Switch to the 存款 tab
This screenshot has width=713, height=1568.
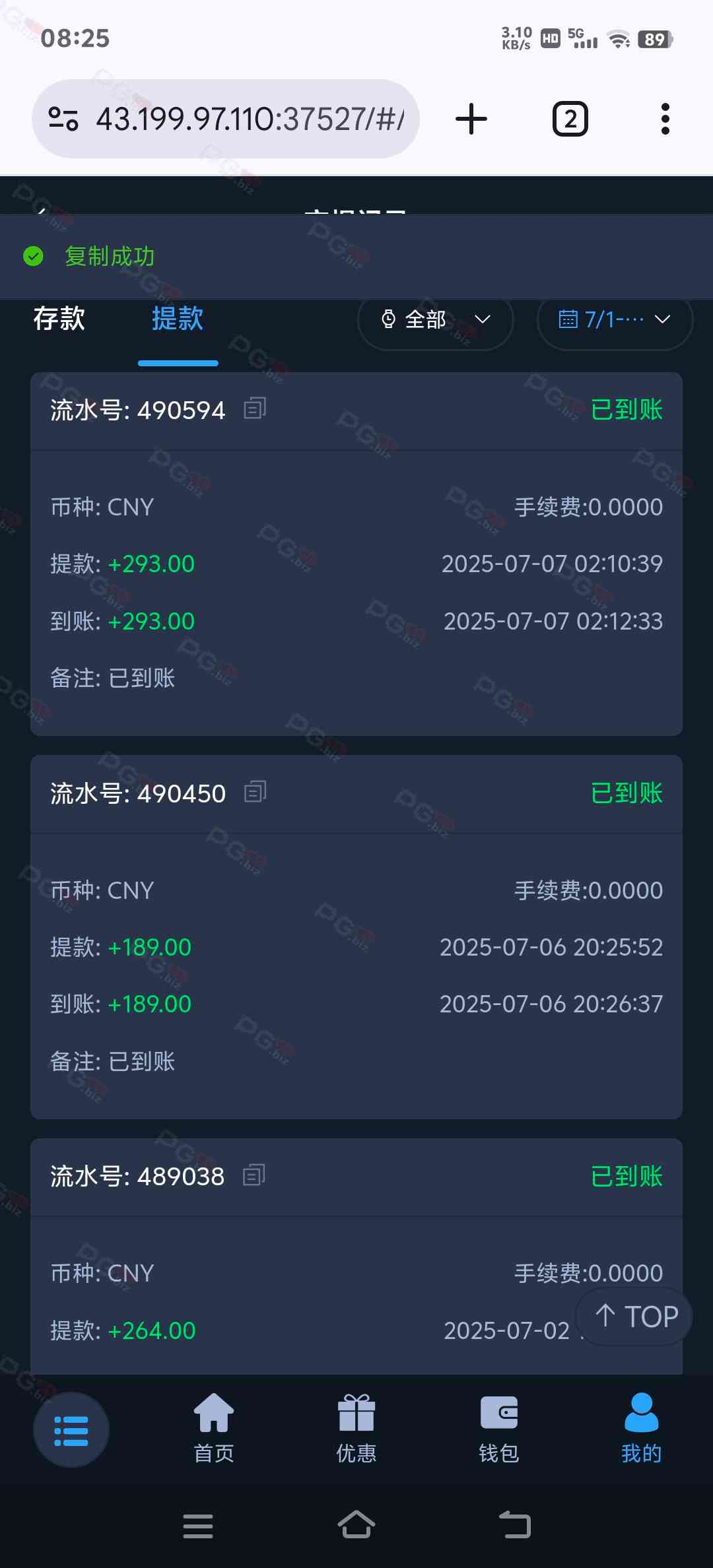coord(59,319)
